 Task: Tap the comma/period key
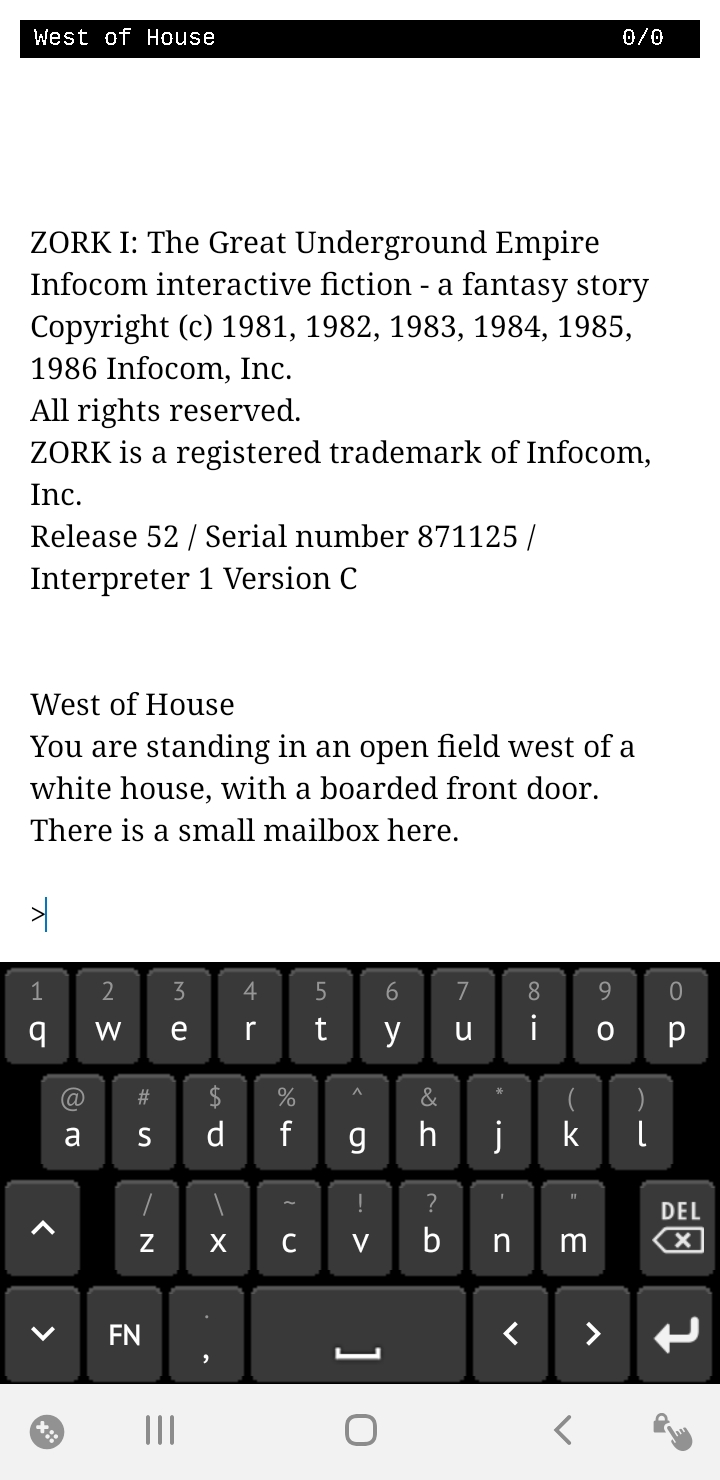click(206, 1334)
